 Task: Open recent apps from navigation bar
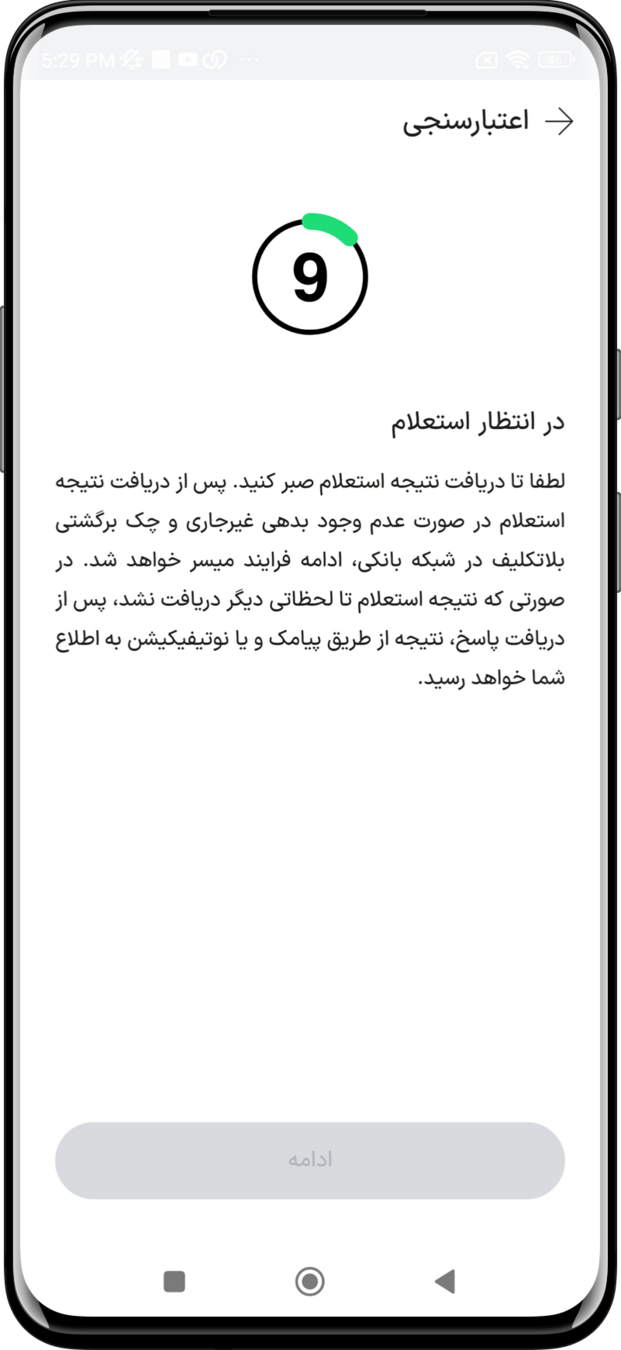pyautogui.click(x=174, y=1281)
